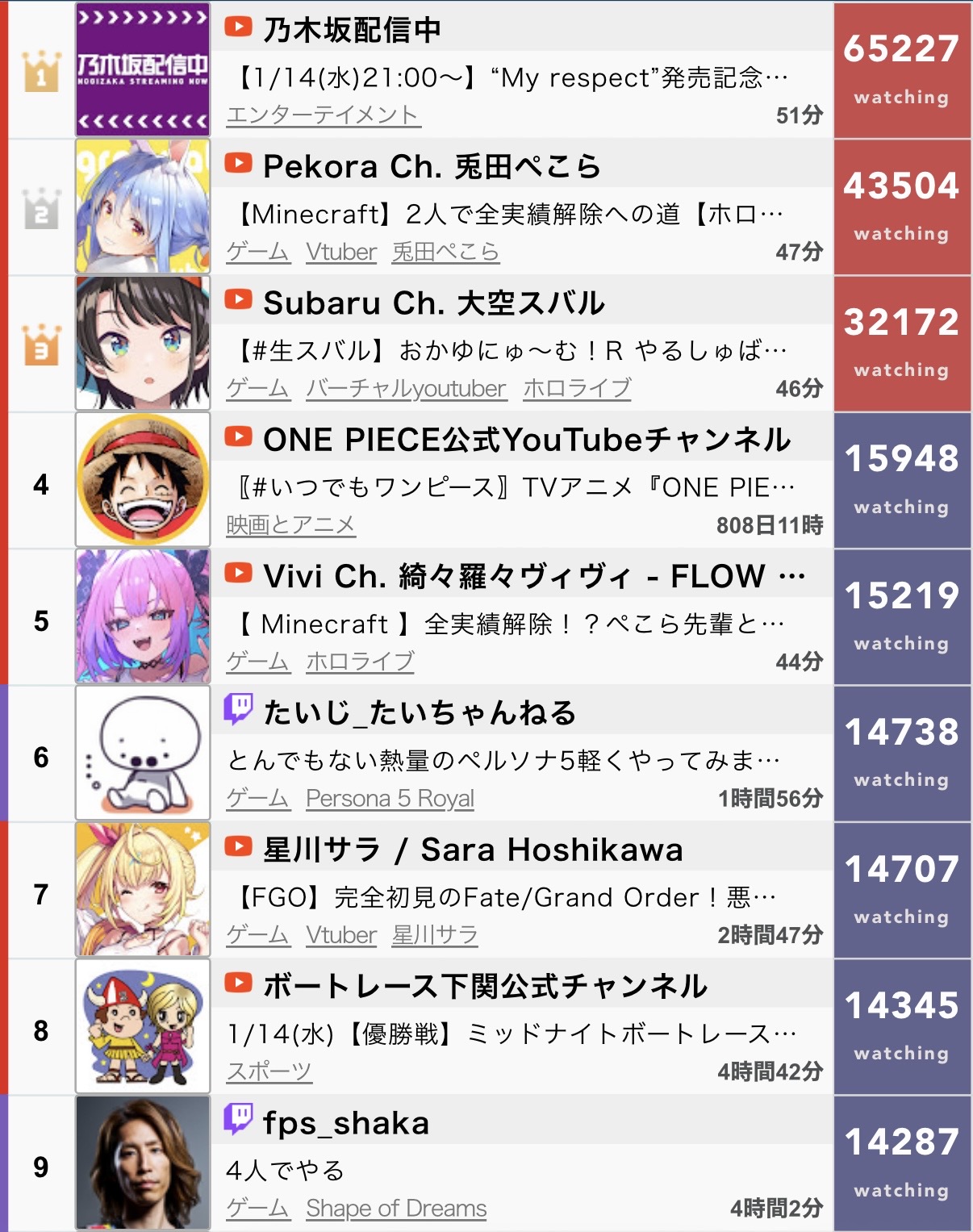Screen dimensions: 973x1232
Task: Open ボートレース下関公式チャンネル stream
Action: 485,986
